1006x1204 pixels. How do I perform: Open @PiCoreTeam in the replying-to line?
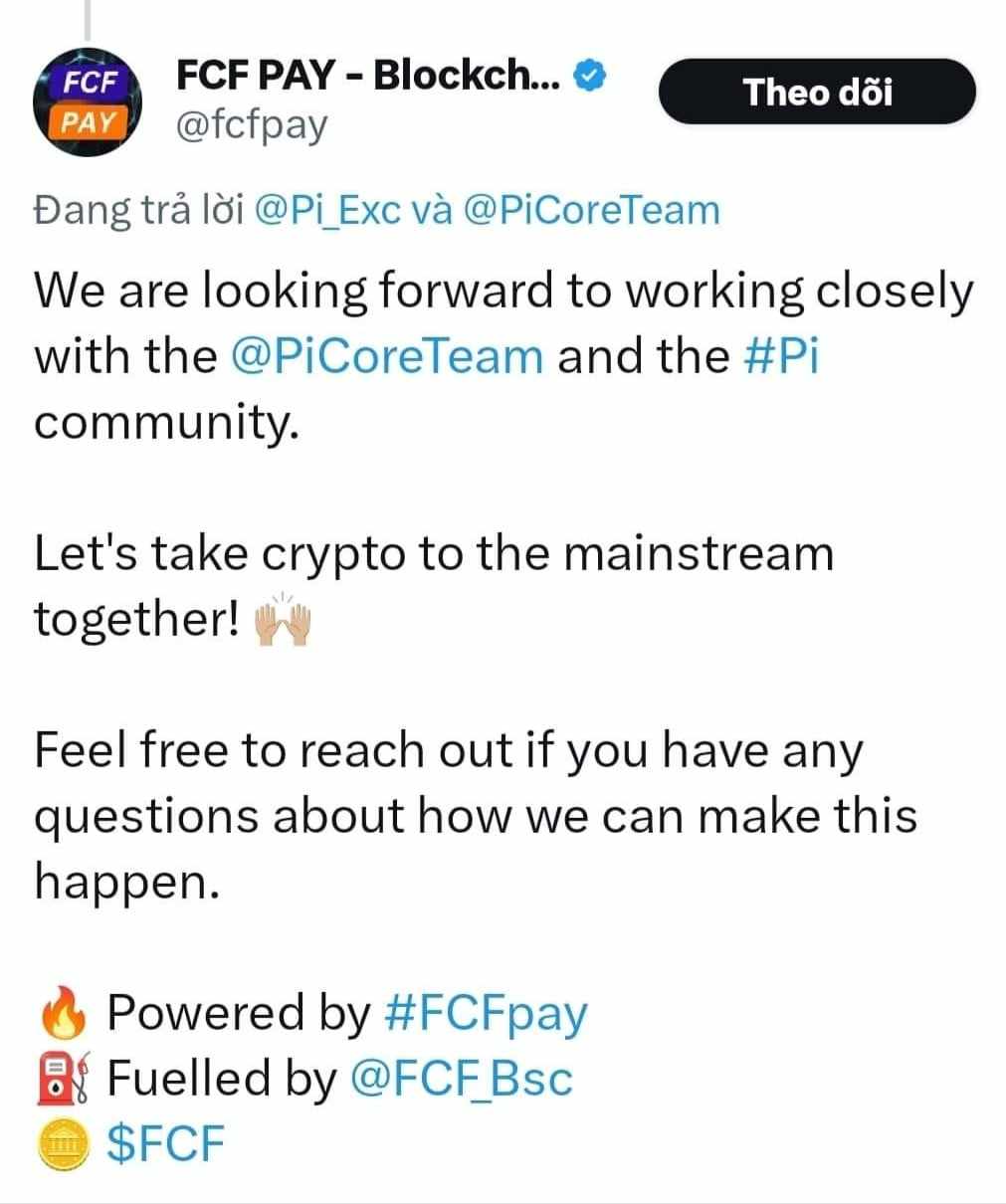click(591, 211)
